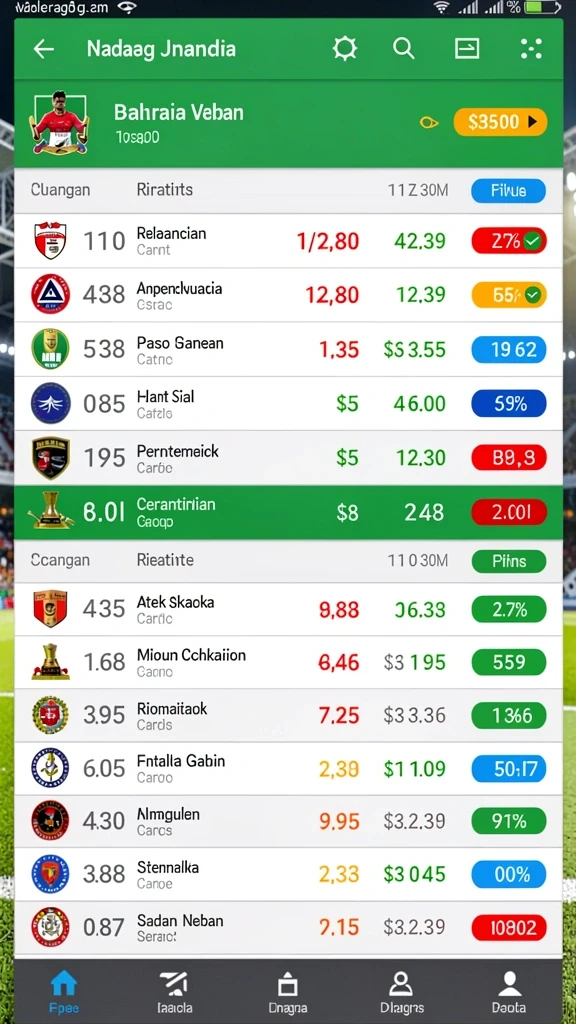Switch to the Fpee home tab
Viewport: 576px width, 1024px height.
[x=63, y=991]
